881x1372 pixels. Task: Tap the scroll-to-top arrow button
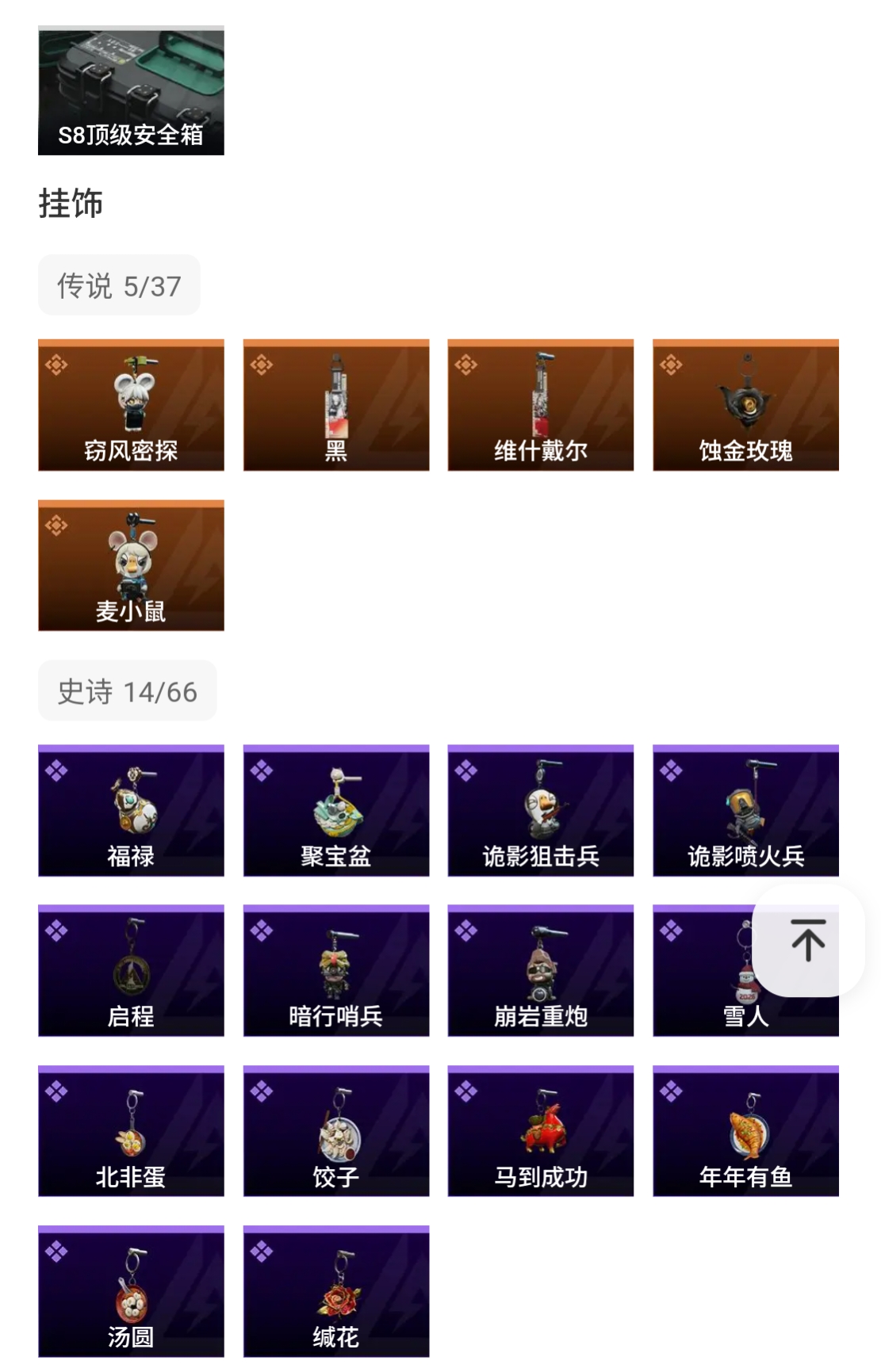click(807, 941)
